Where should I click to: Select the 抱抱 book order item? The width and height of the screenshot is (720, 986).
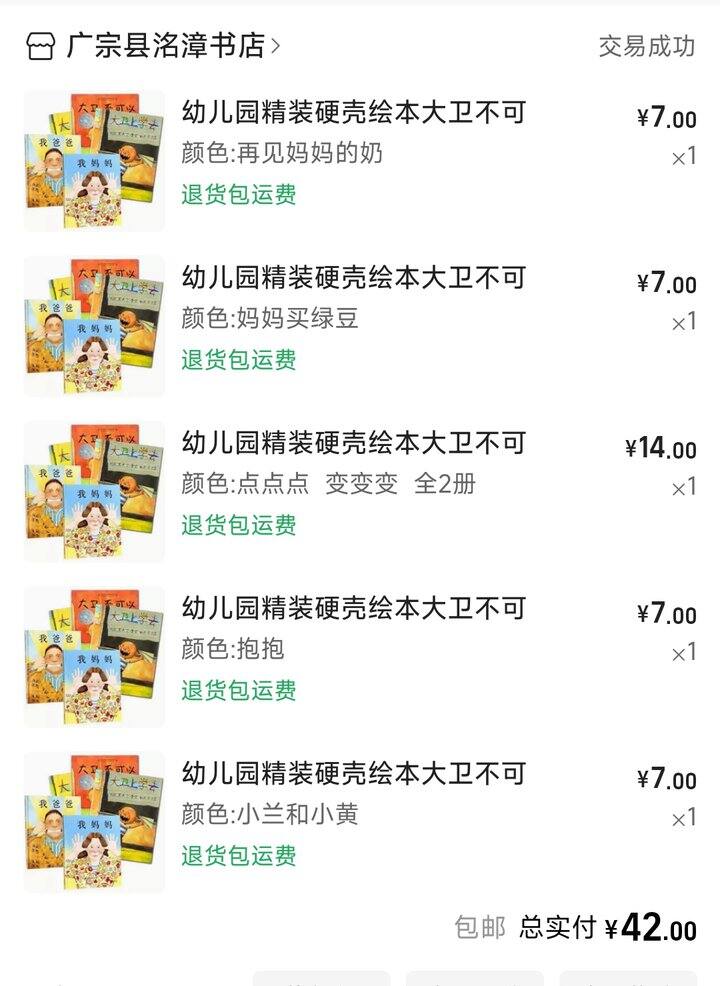pos(353,608)
